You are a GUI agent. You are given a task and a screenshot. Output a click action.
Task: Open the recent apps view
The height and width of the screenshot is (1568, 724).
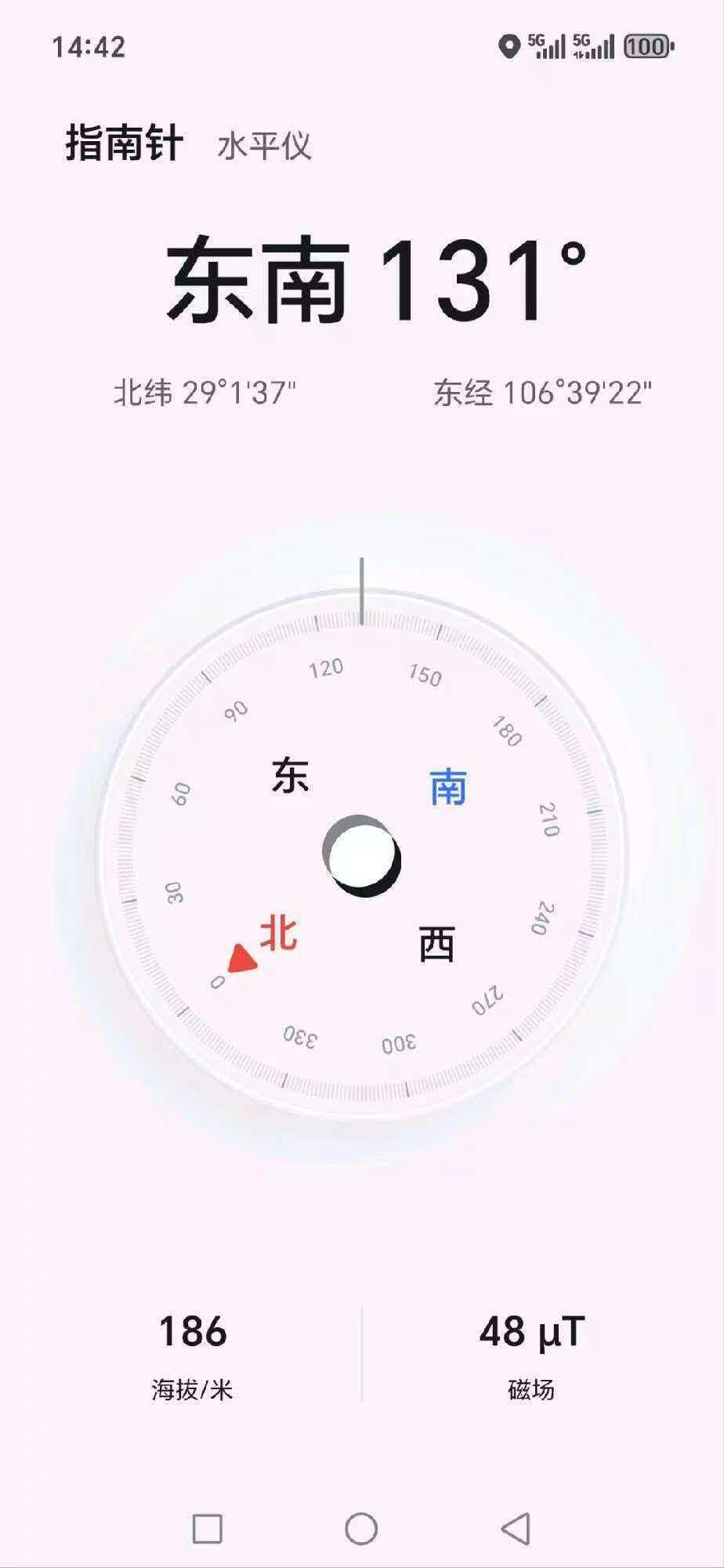[208, 1528]
